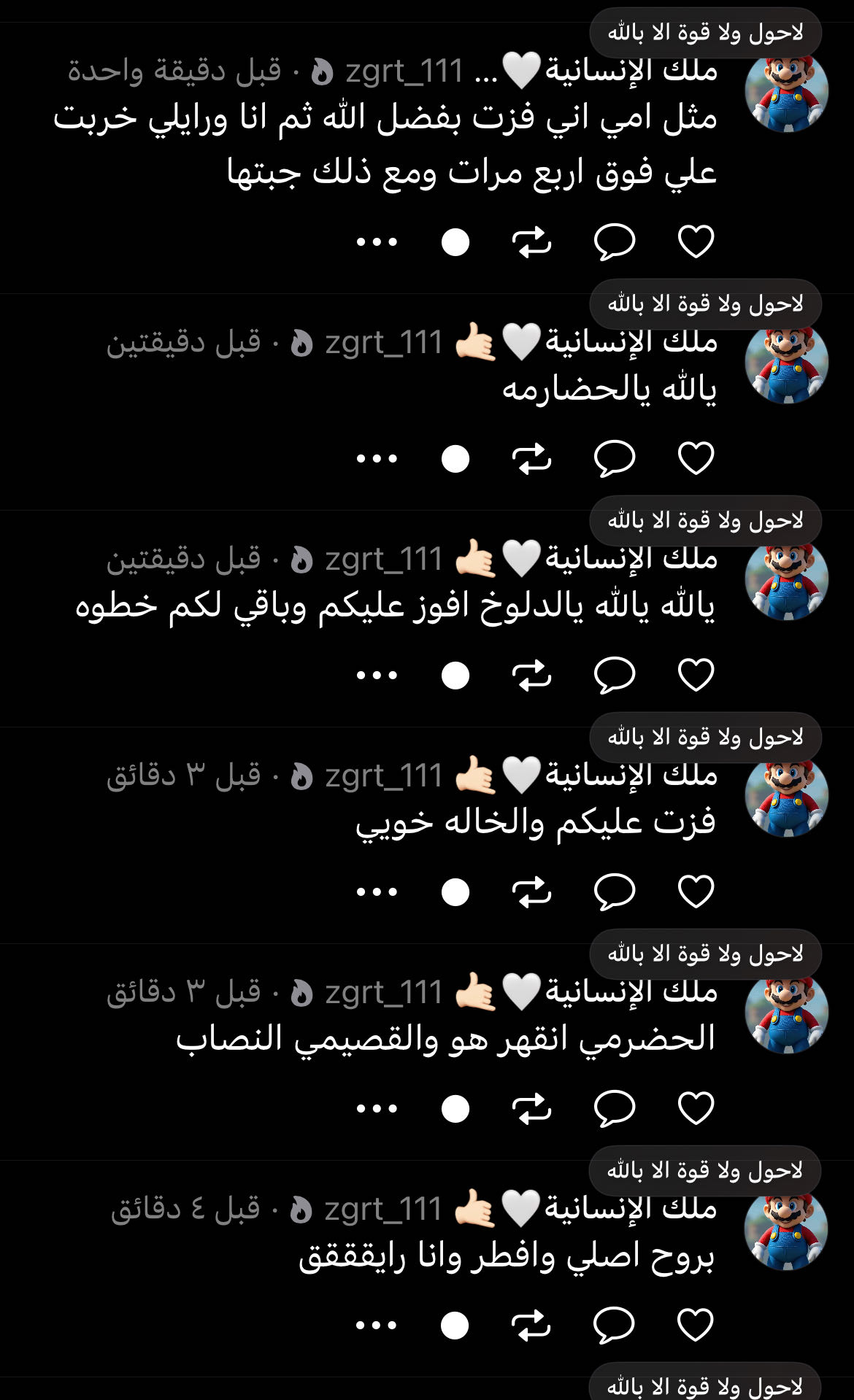Tap the filled circle indicator on the second tweet

(x=457, y=457)
